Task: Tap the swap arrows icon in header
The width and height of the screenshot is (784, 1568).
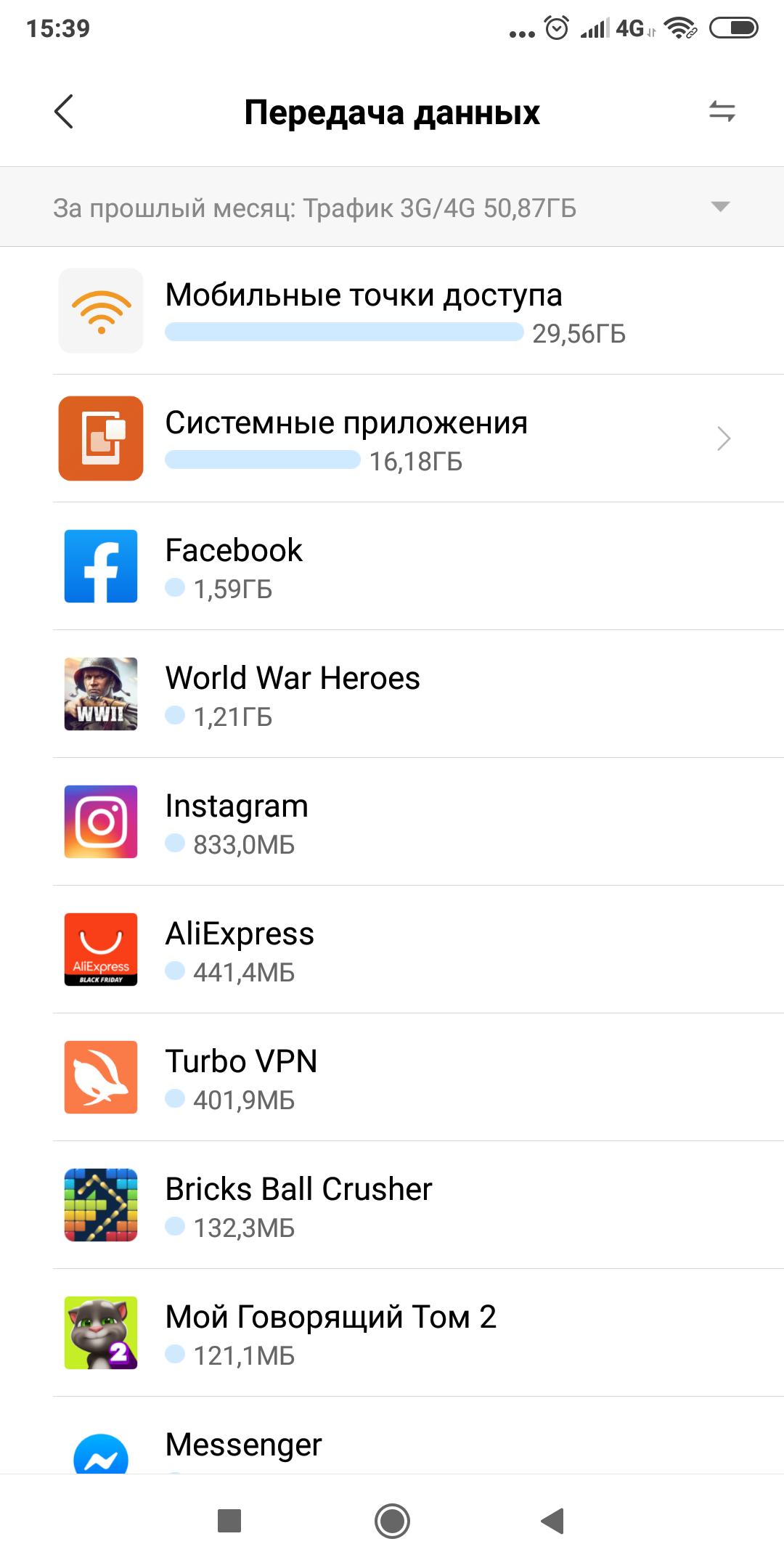Action: (x=722, y=112)
